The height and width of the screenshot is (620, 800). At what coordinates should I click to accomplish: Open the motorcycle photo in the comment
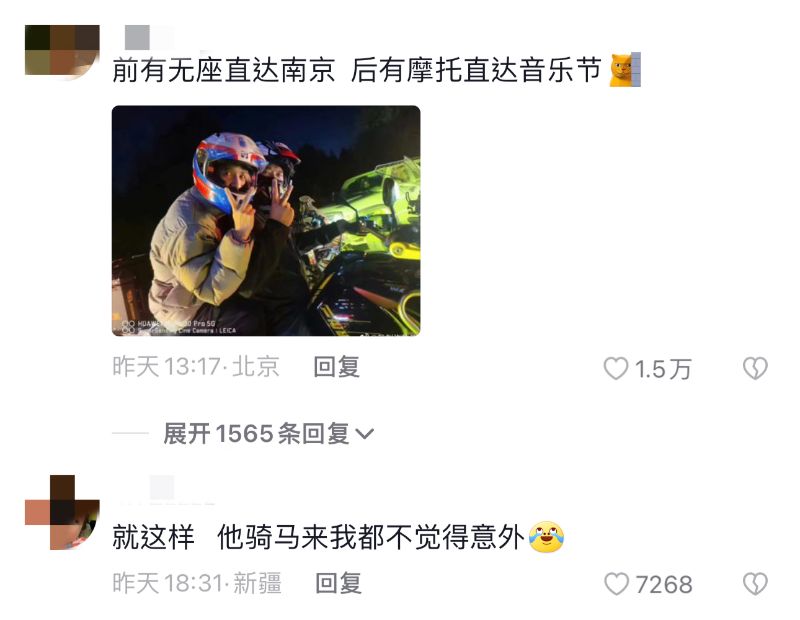(265, 221)
